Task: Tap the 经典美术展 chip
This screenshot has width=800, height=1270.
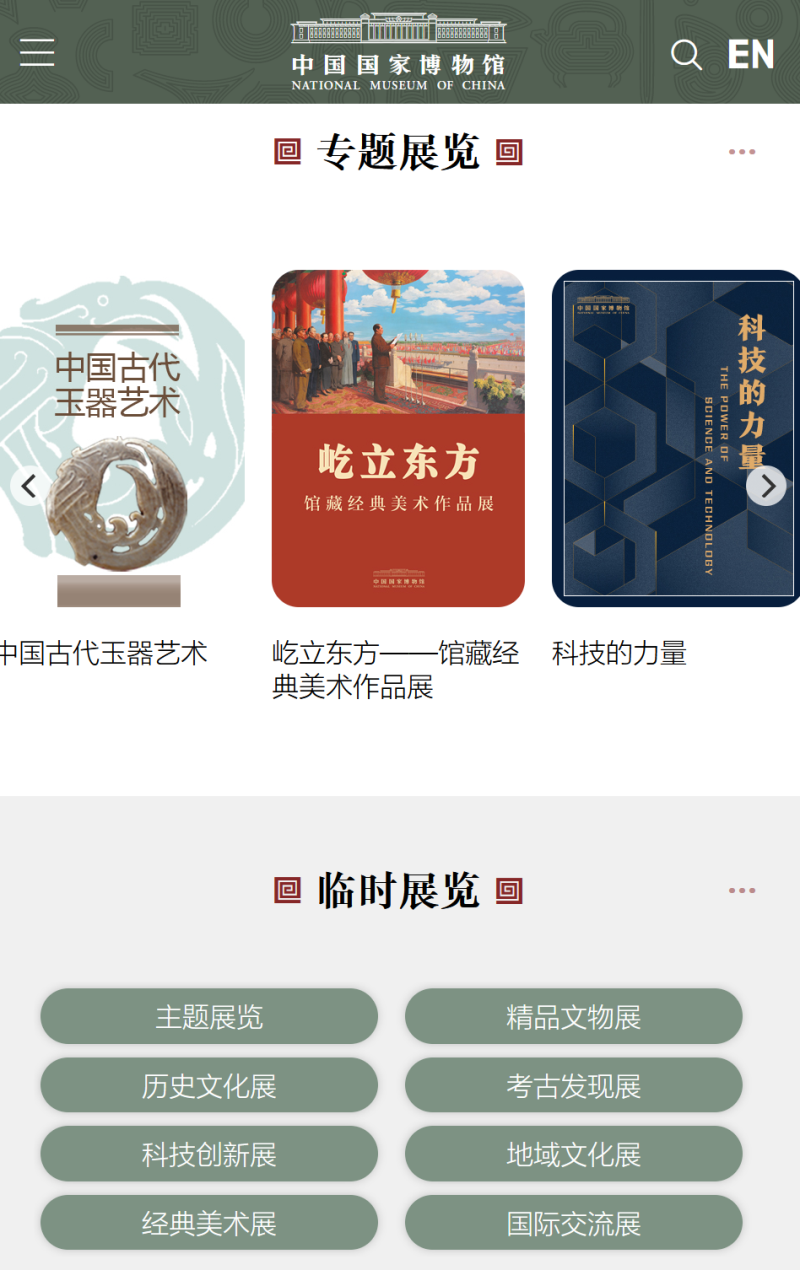Action: [209, 1224]
